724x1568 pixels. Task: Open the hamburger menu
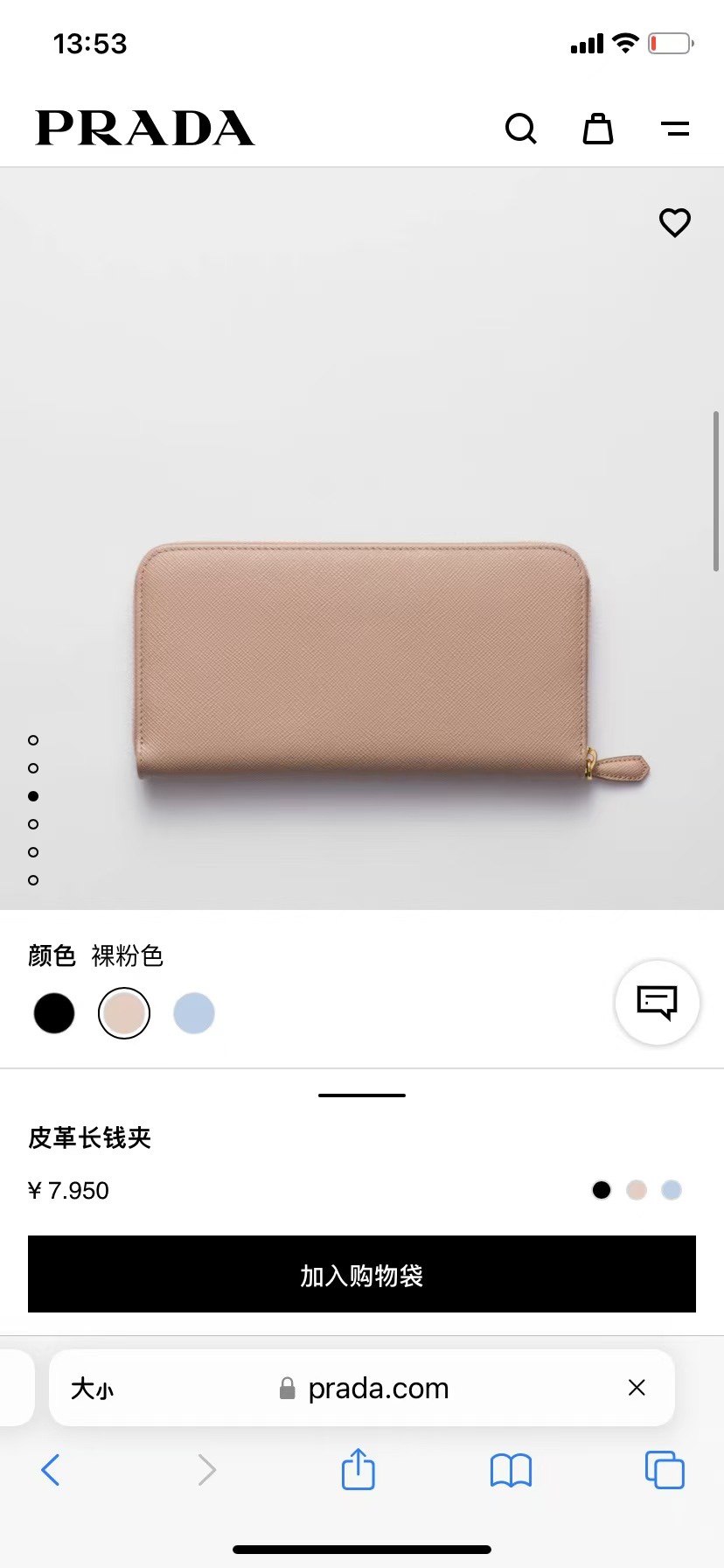[675, 129]
